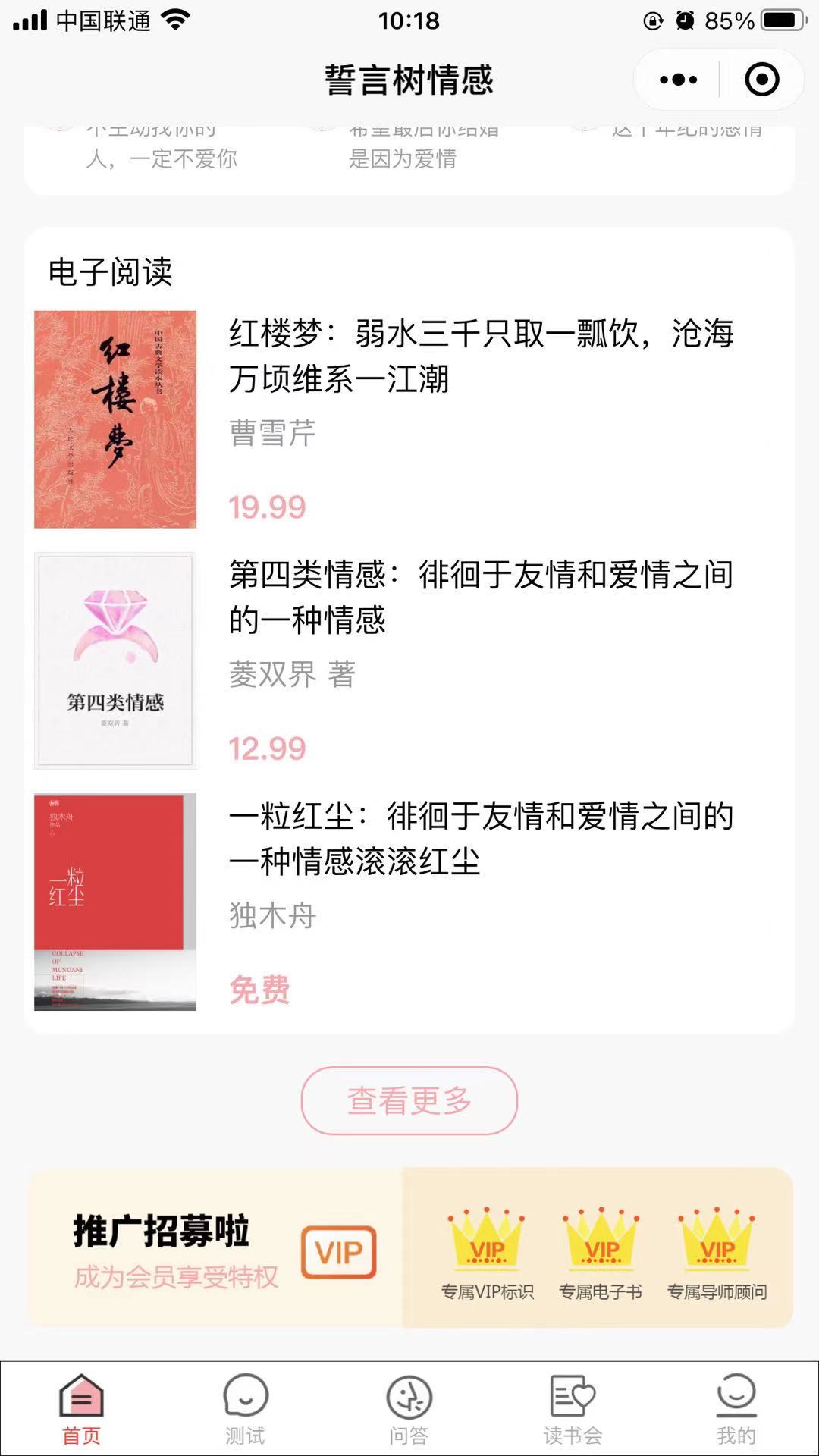
Task: Switch to the 问答 tab
Action: pos(409,1409)
